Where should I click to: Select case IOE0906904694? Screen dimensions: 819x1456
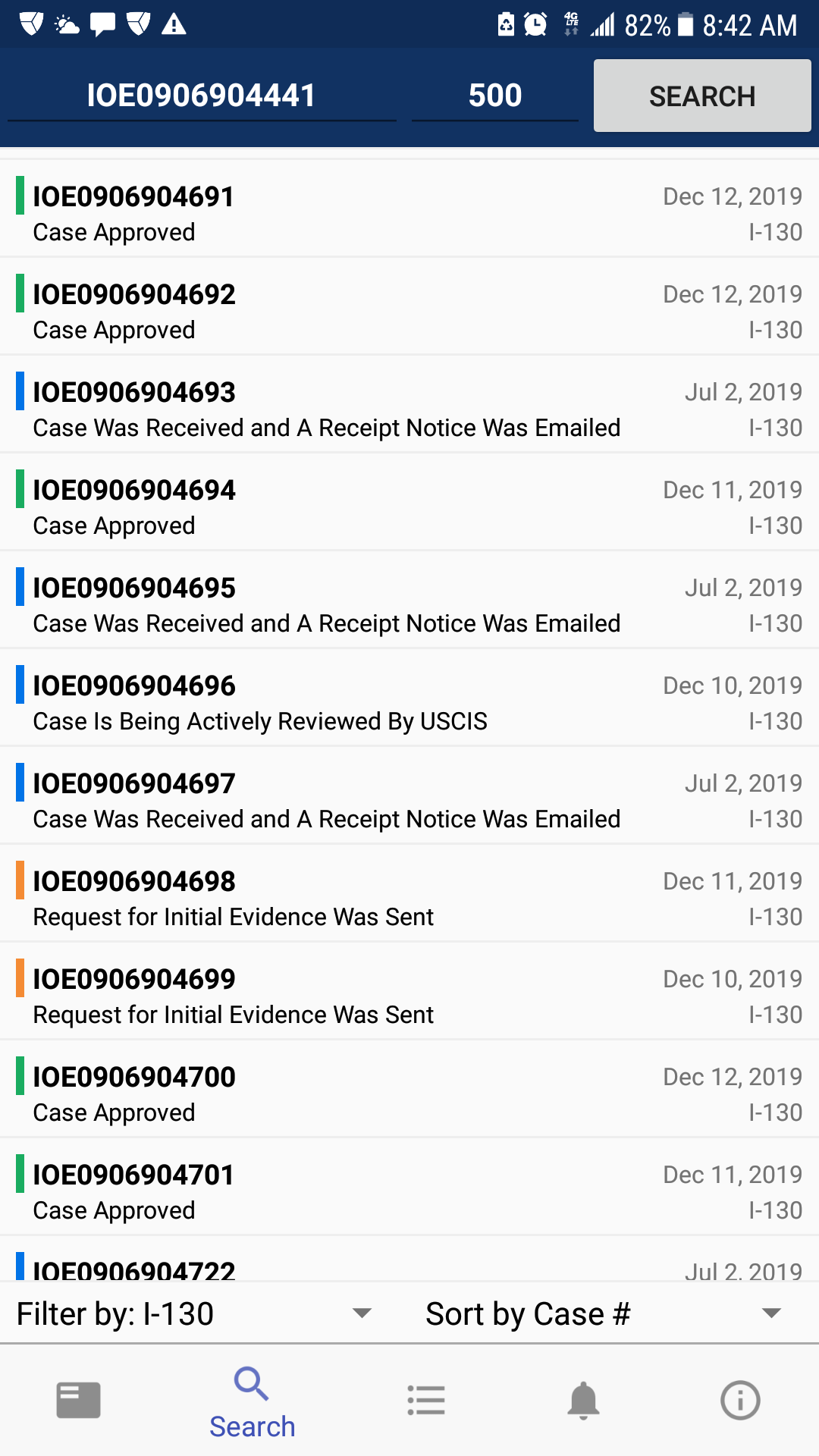point(409,502)
